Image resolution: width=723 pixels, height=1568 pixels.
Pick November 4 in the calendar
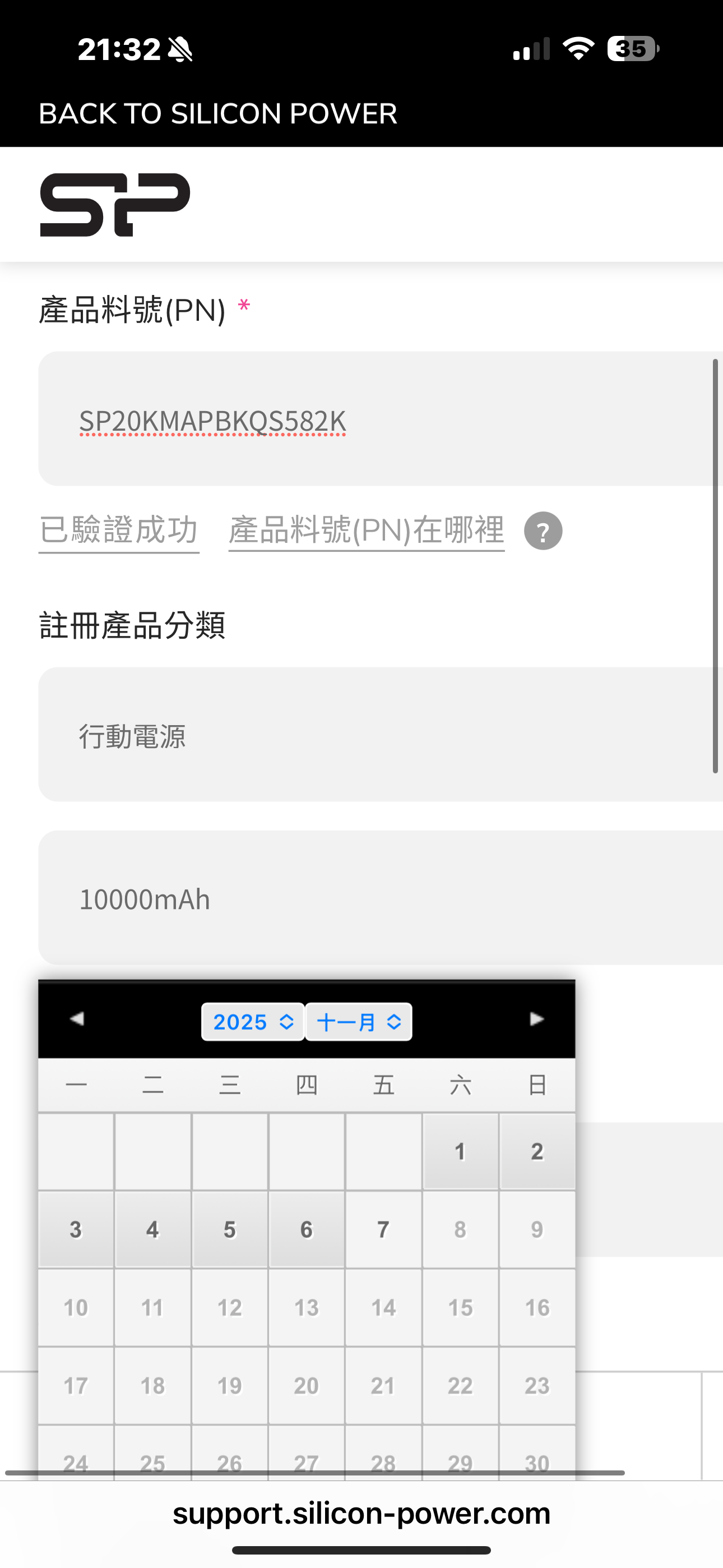(x=153, y=1230)
